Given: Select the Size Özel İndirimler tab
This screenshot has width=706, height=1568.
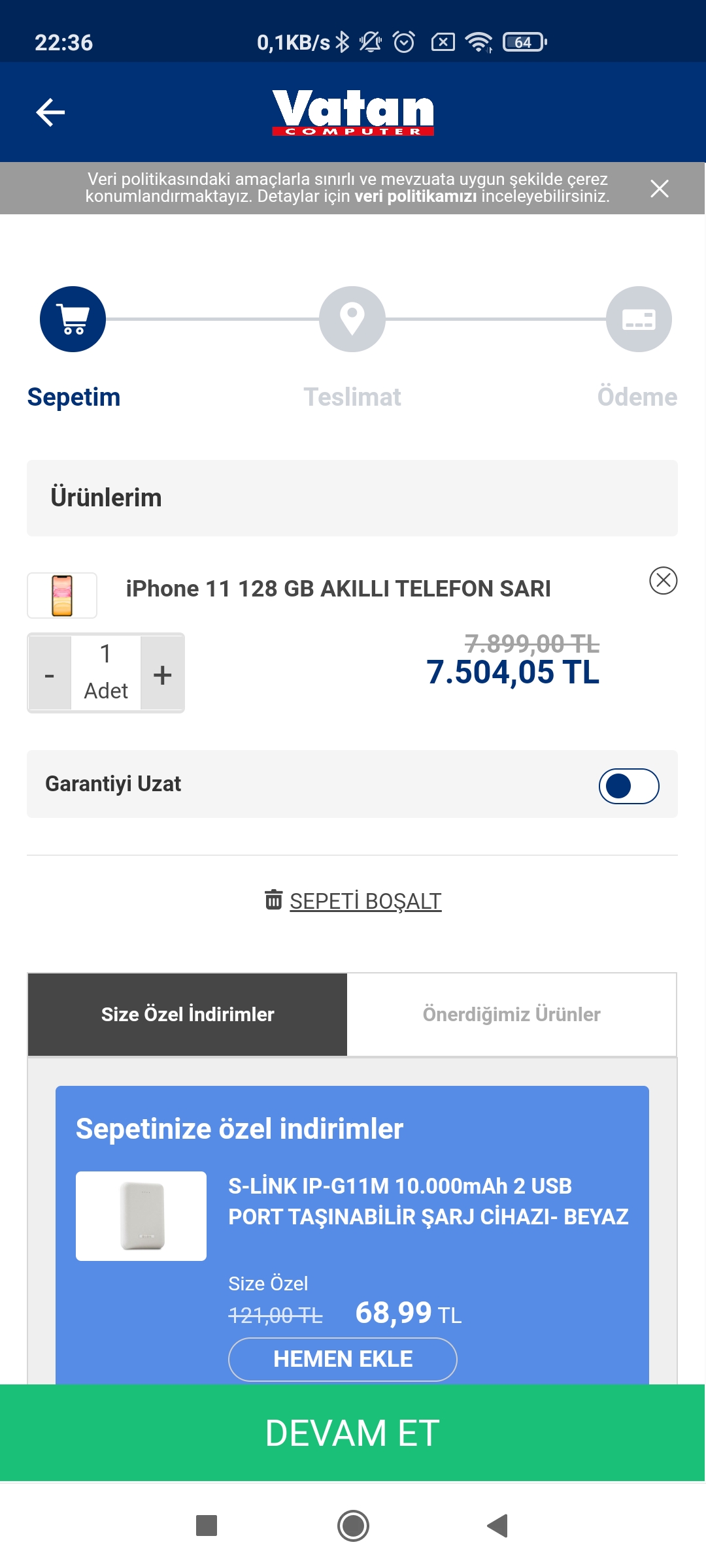Looking at the screenshot, I should tap(188, 1014).
